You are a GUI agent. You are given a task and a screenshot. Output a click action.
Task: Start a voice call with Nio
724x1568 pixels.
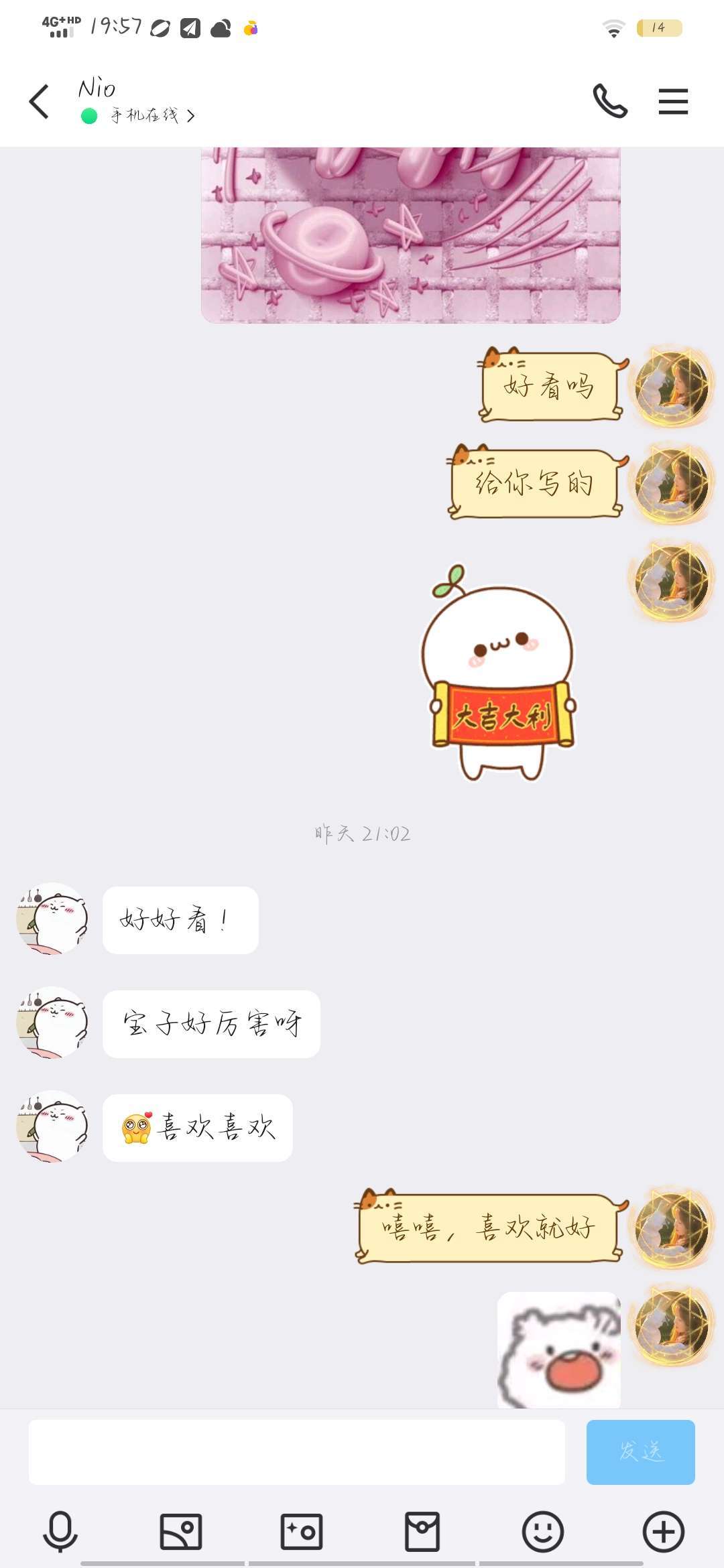coord(610,102)
